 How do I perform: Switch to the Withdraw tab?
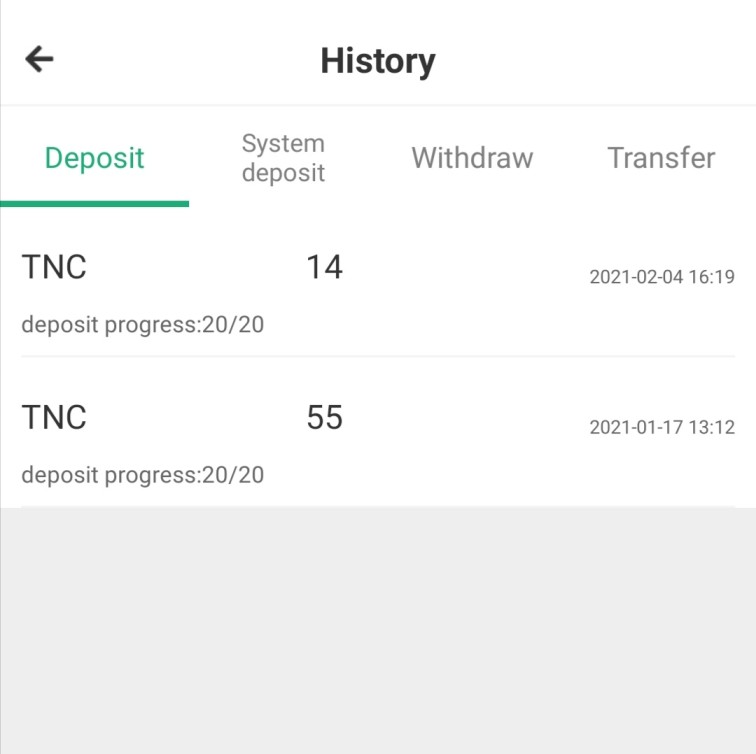click(472, 158)
